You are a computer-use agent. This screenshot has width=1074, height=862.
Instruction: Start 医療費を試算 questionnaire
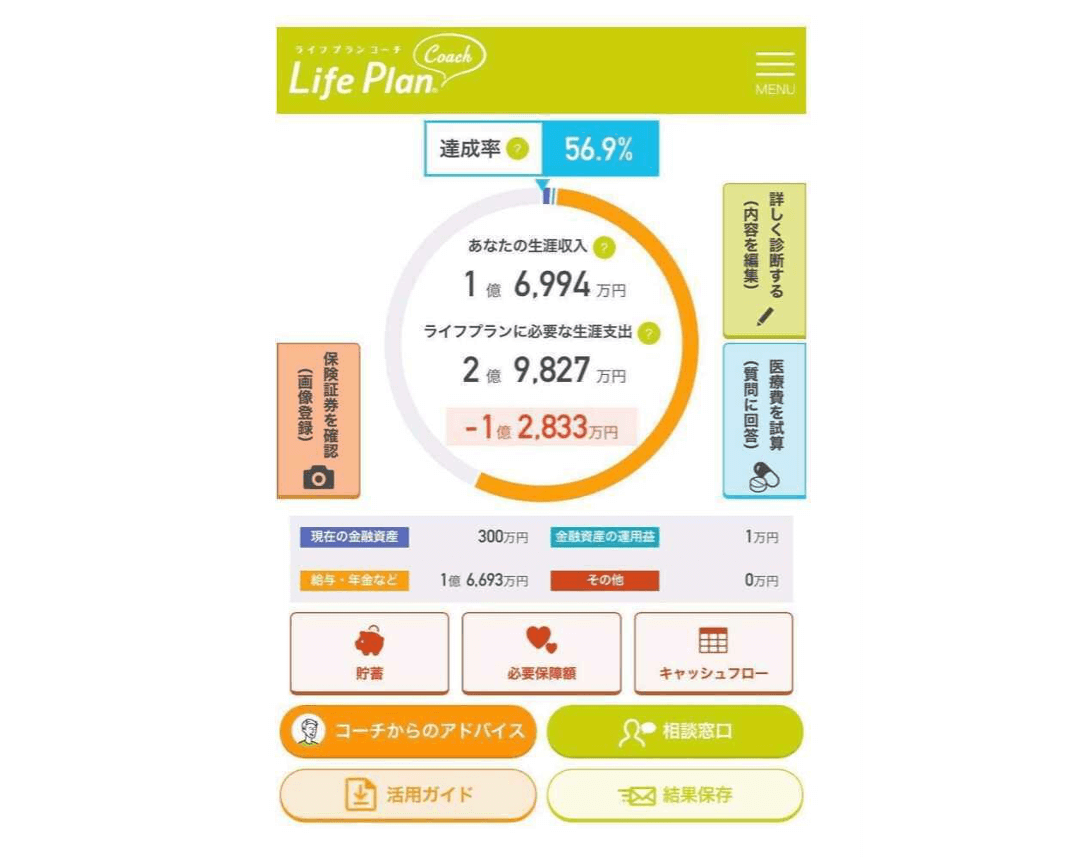pos(765,420)
